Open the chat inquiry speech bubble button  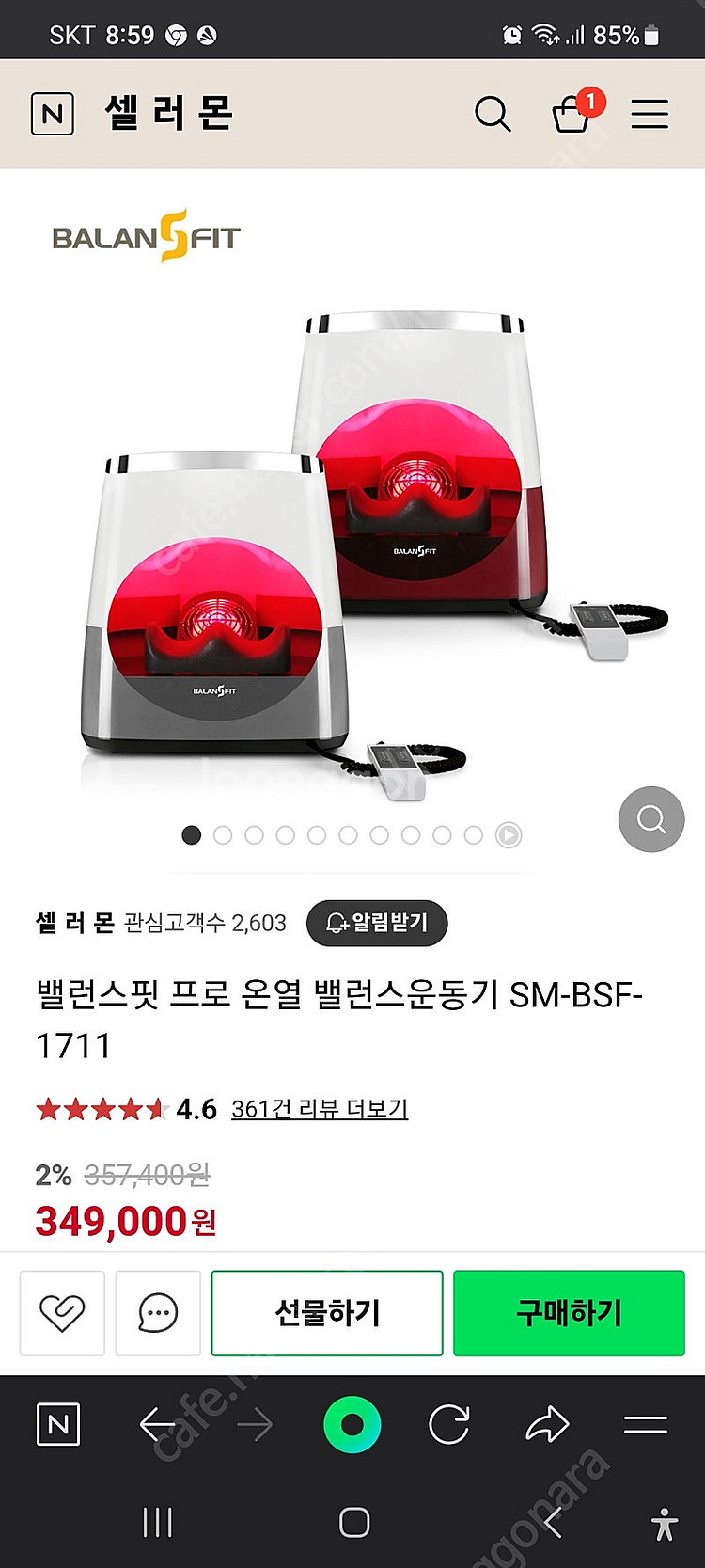pos(158,1312)
